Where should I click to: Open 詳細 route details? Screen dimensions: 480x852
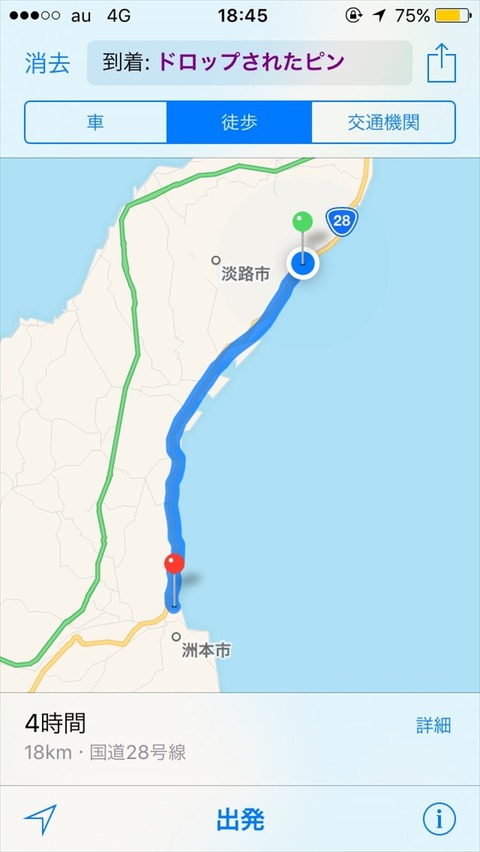[x=433, y=725]
